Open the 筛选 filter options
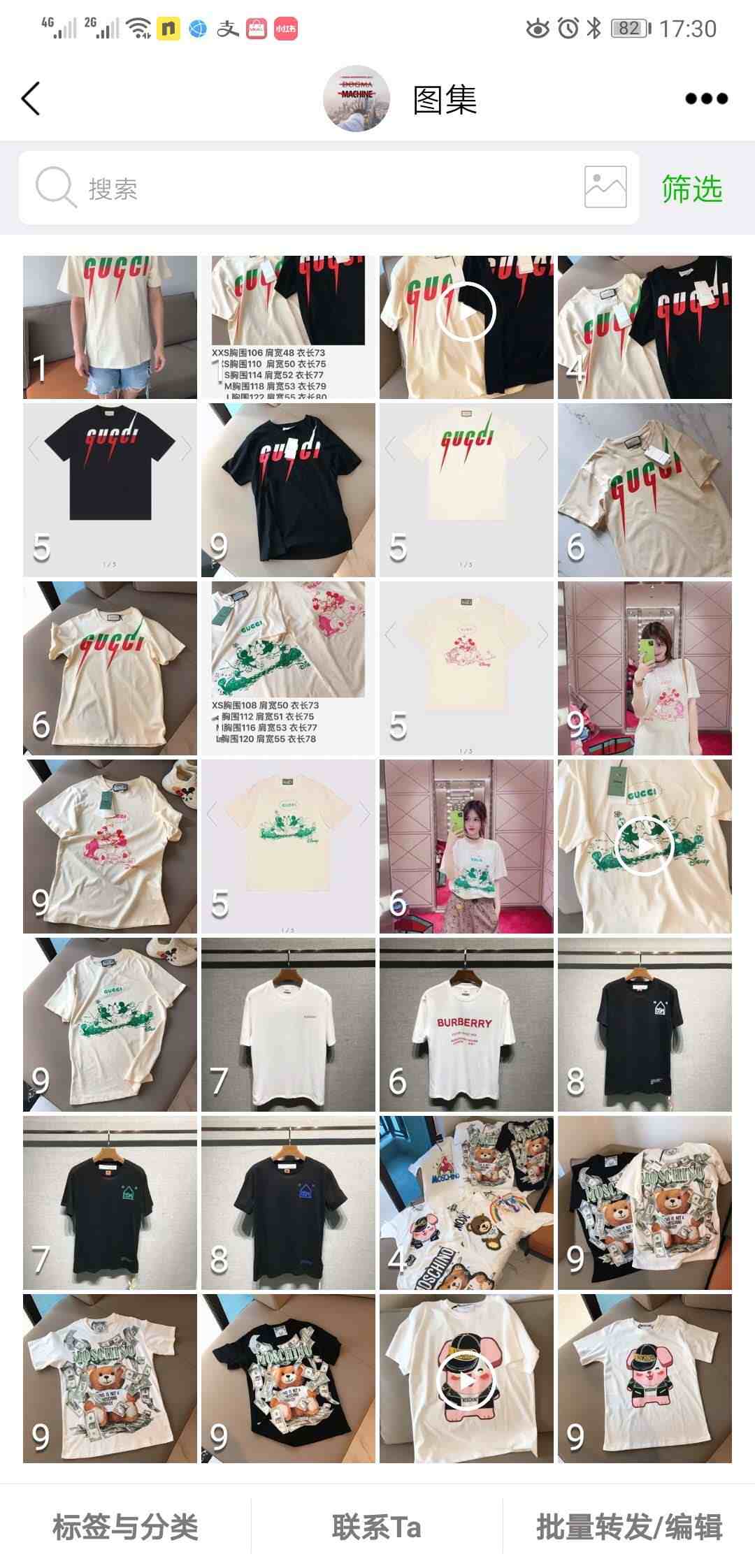The height and width of the screenshot is (1568, 755). tap(691, 189)
